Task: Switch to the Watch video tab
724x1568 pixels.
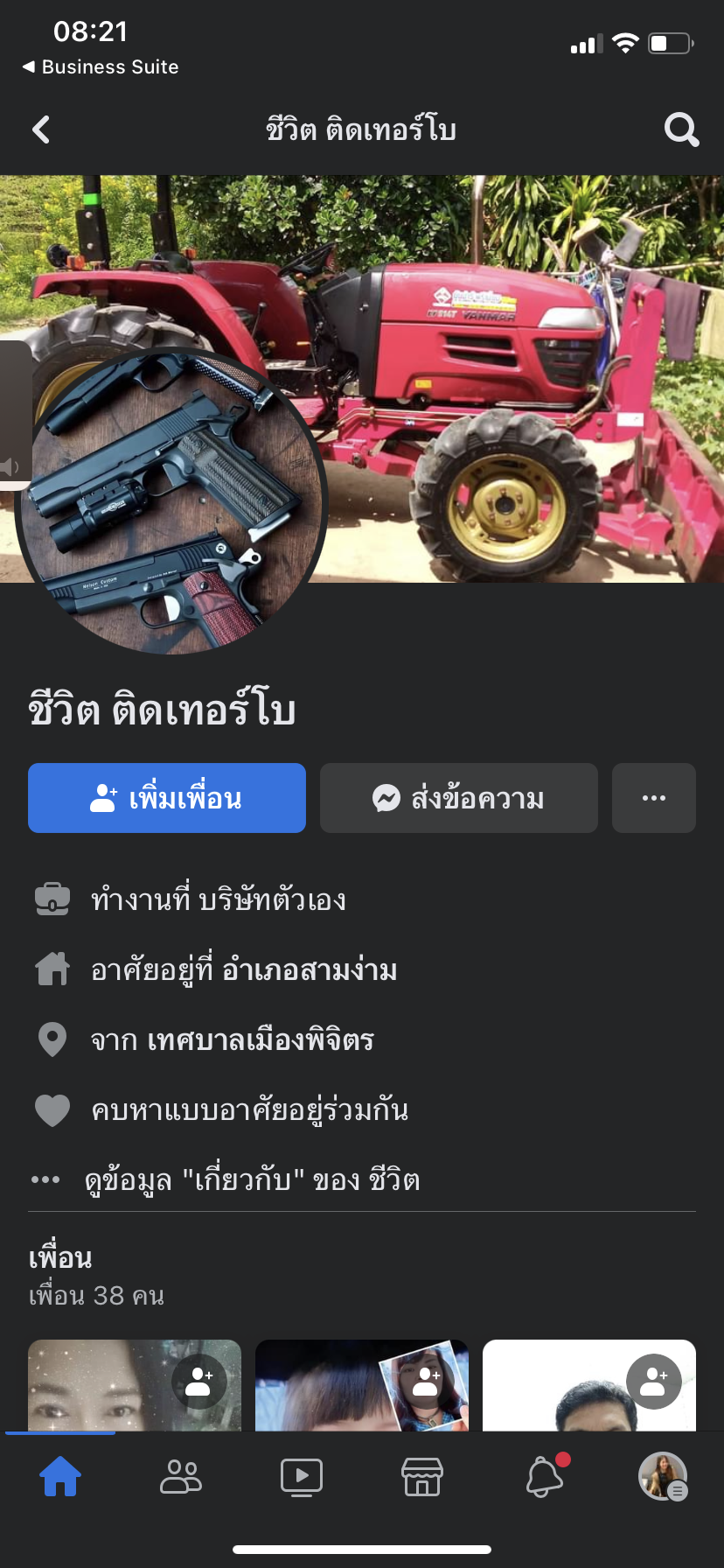Action: coord(302,1477)
